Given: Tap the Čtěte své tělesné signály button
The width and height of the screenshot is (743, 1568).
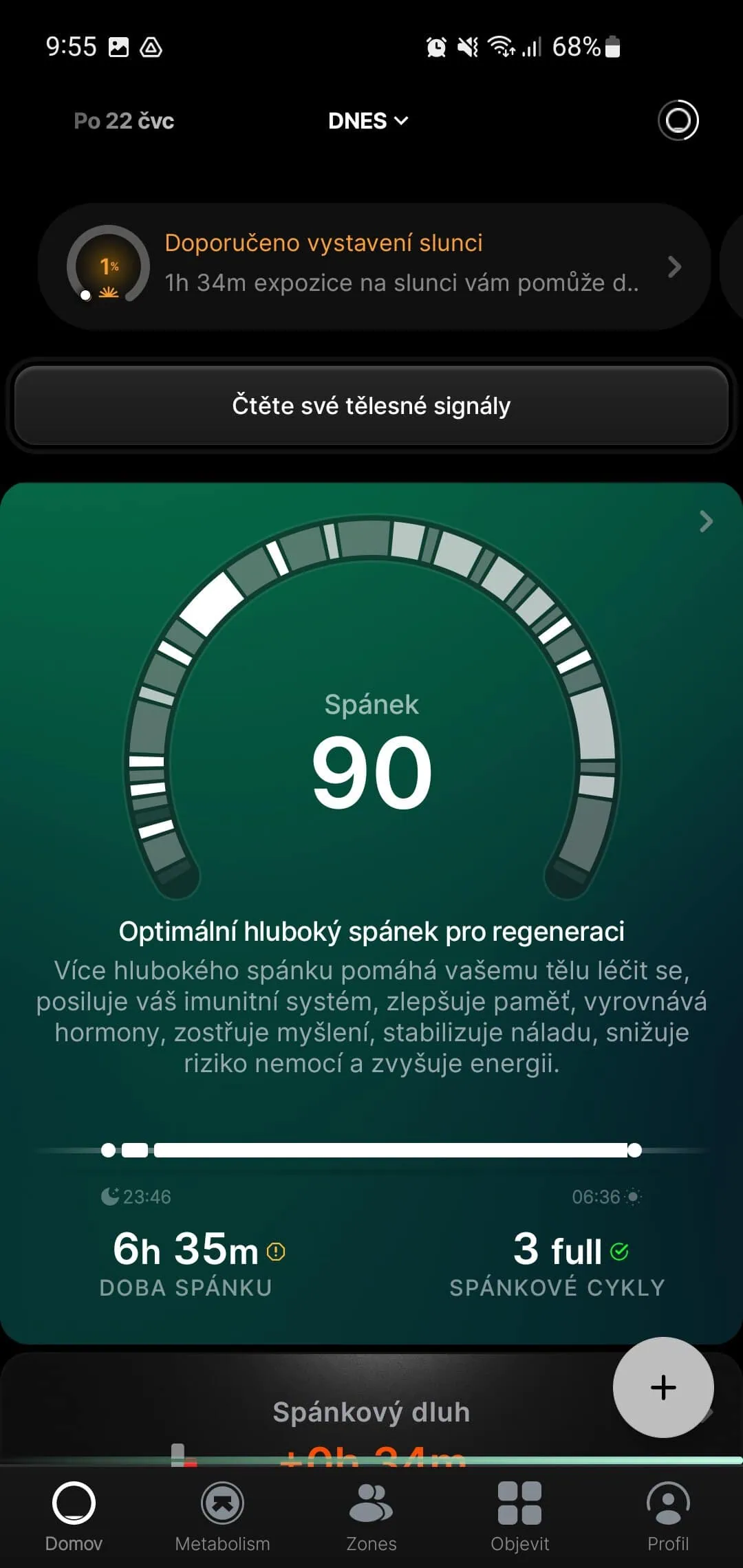Looking at the screenshot, I should tap(371, 406).
